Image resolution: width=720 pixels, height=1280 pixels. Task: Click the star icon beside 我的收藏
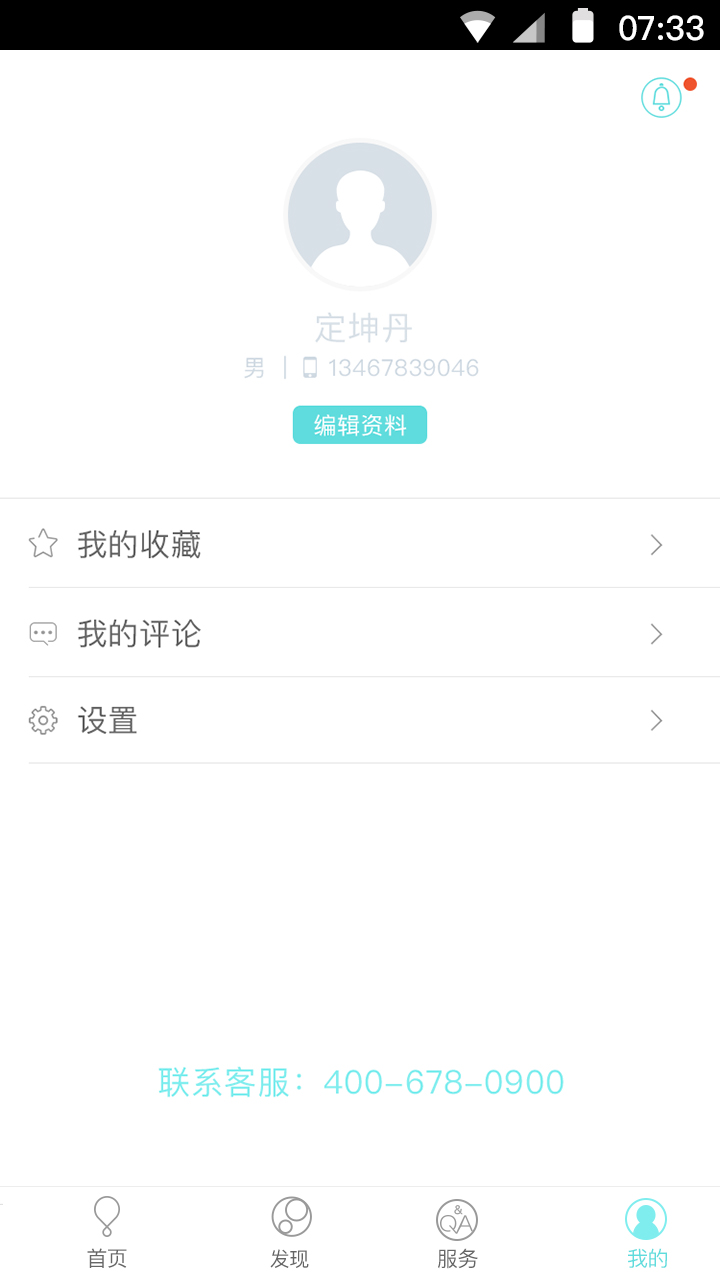pos(43,543)
